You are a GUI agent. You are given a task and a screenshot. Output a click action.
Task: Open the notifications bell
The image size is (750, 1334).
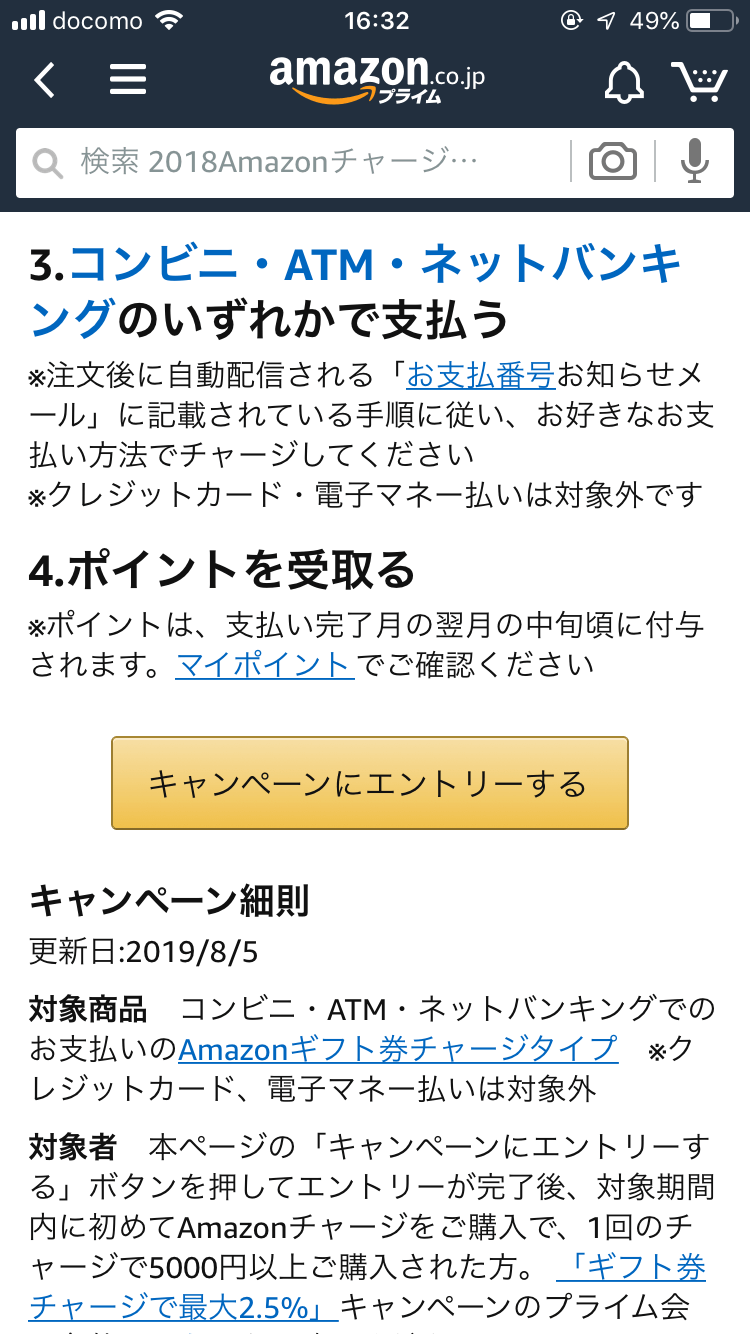(x=625, y=82)
